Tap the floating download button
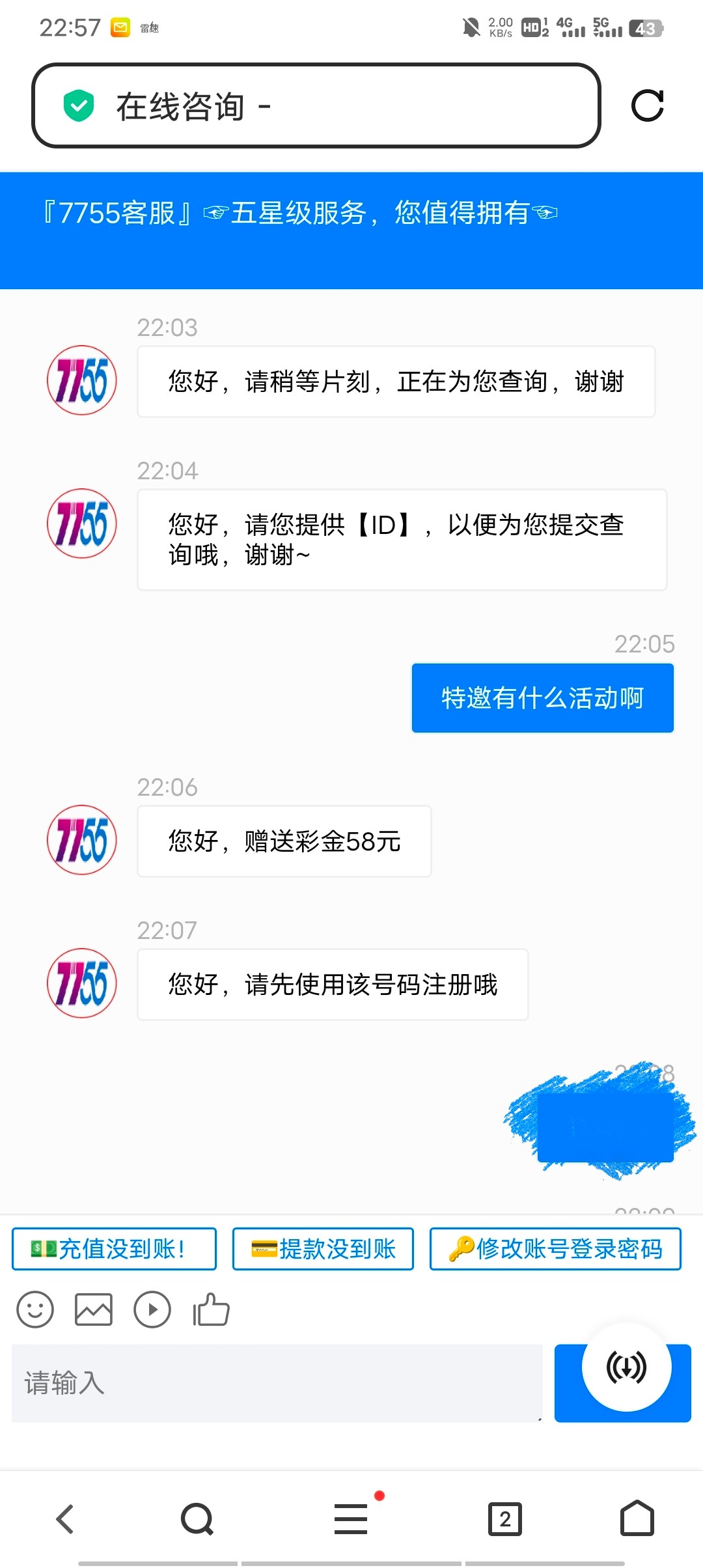 point(626,1367)
